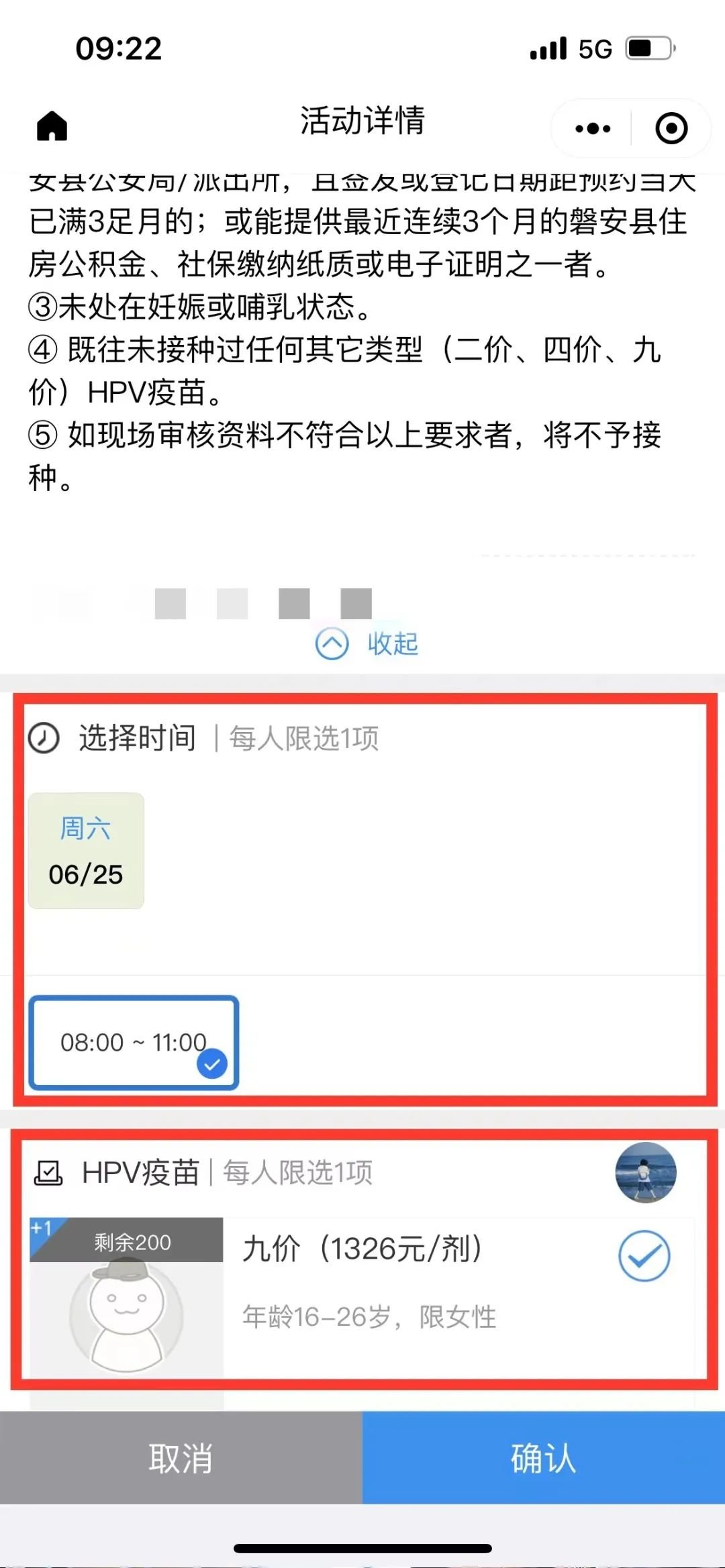Open the three-dot more menu

click(x=593, y=128)
